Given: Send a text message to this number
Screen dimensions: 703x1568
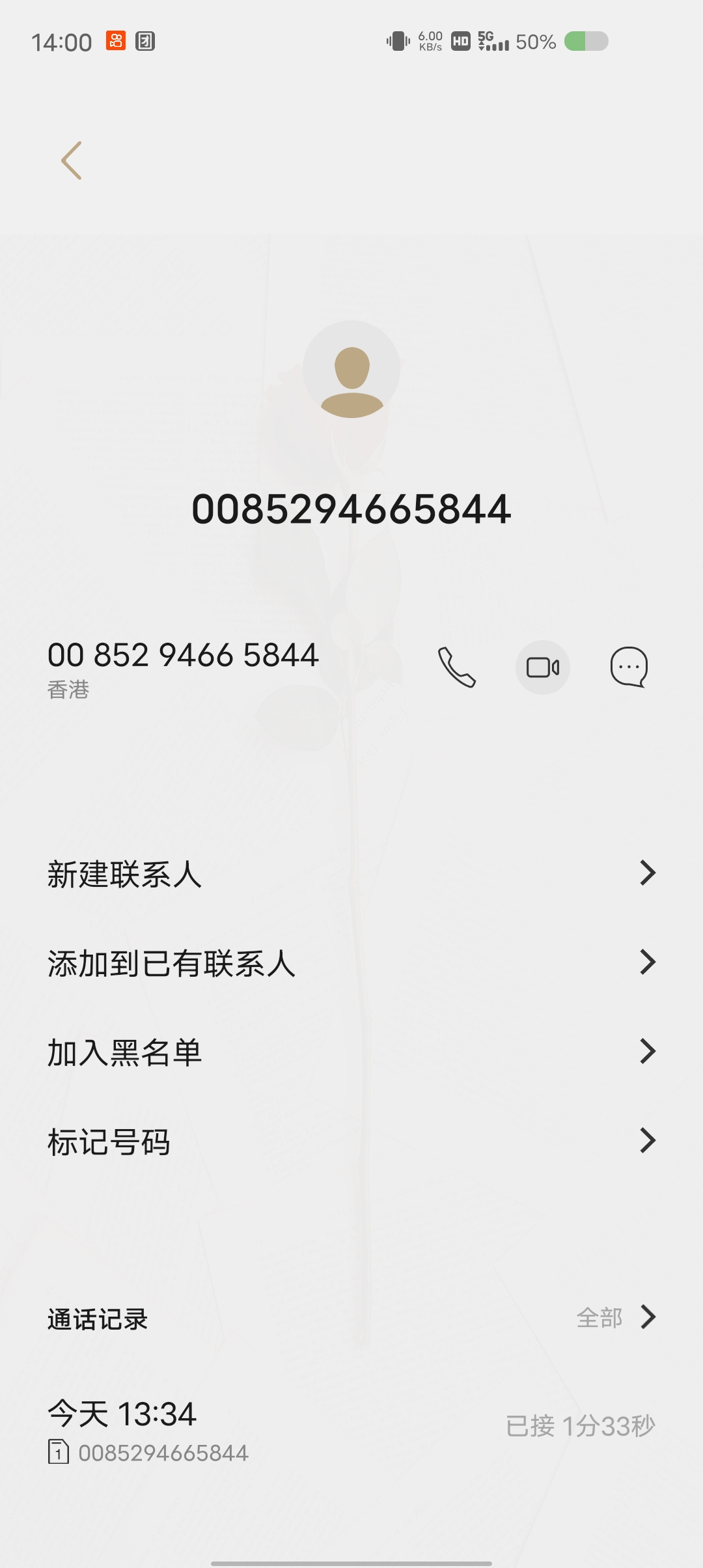Looking at the screenshot, I should (x=629, y=667).
